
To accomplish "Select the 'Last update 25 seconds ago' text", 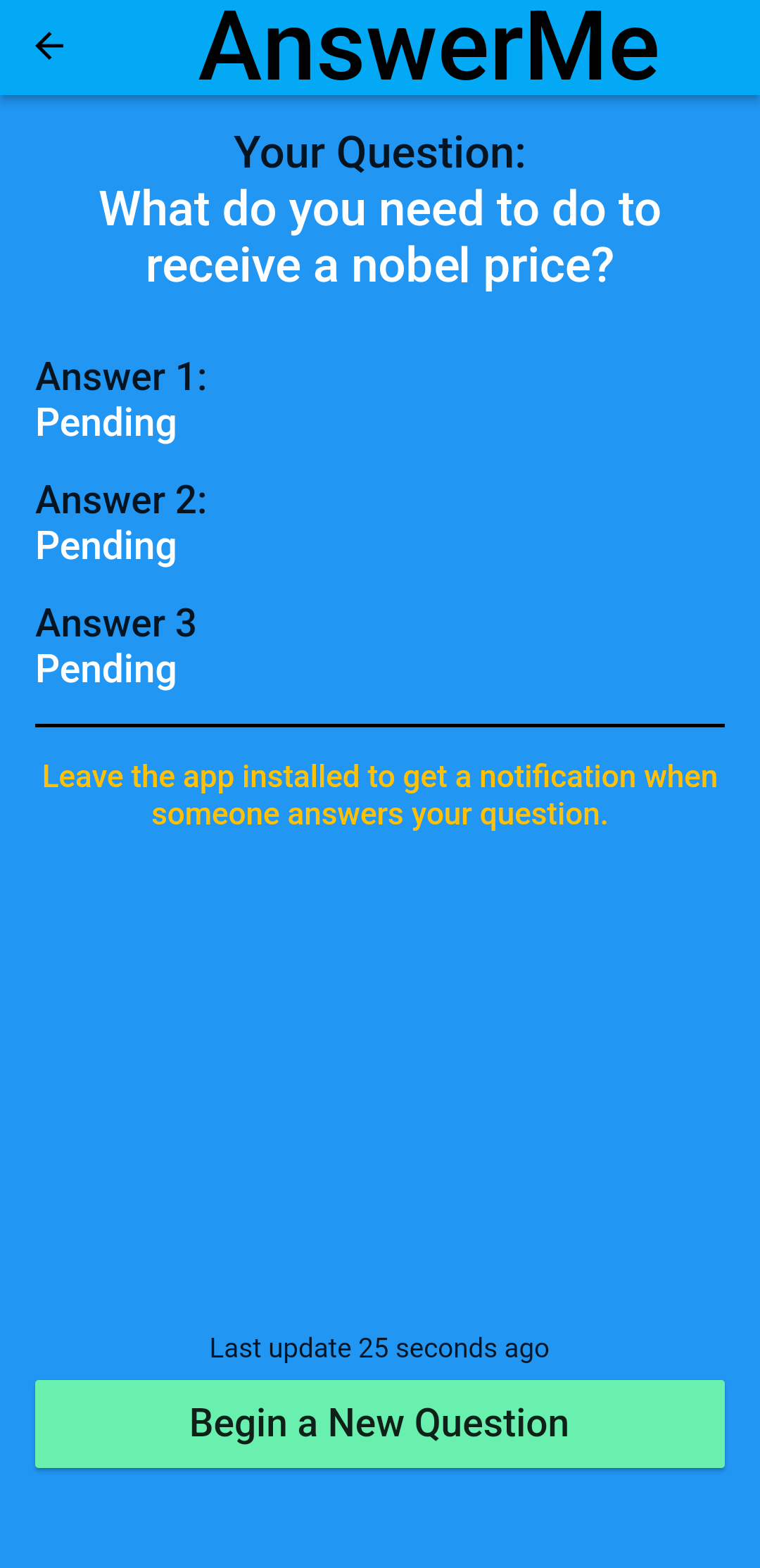I will click(x=380, y=1347).
